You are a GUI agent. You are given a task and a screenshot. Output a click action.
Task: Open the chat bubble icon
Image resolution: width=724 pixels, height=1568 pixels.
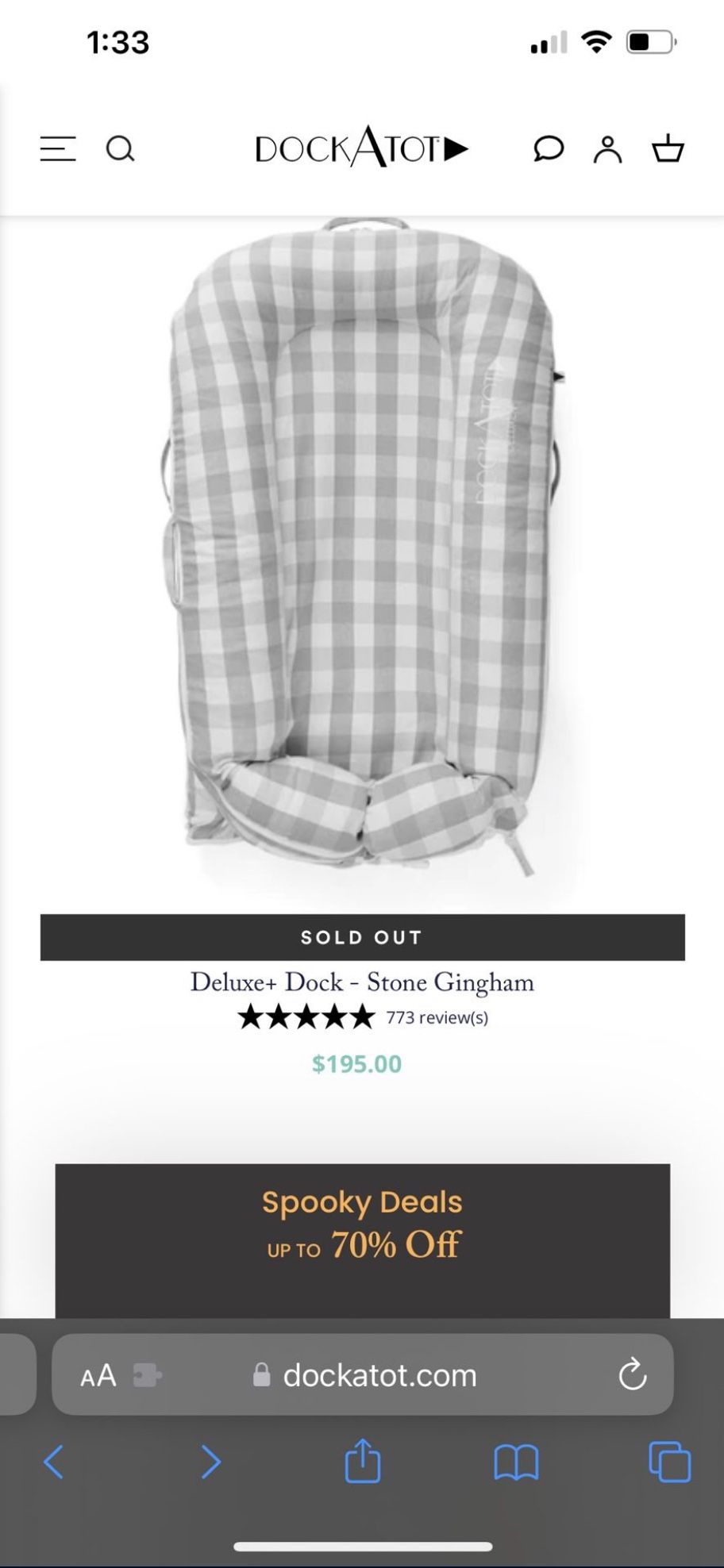[548, 148]
